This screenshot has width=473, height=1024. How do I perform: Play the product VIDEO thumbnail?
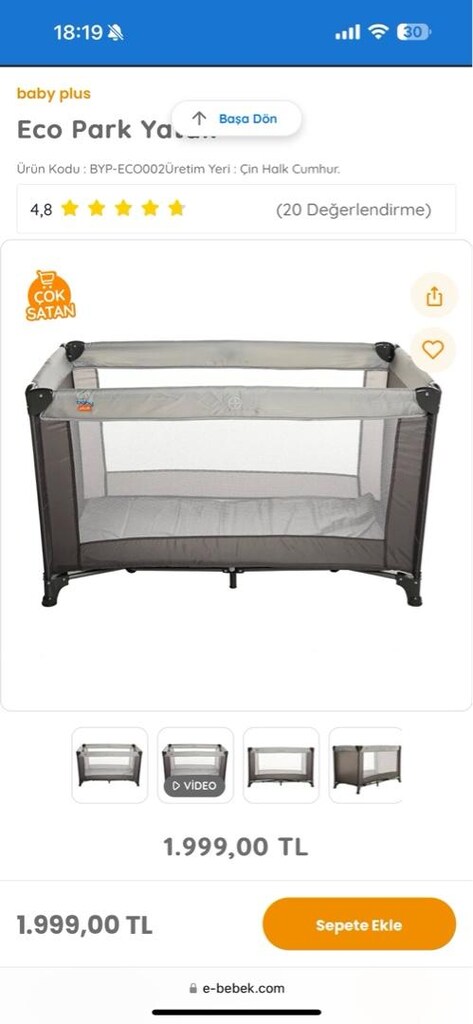[x=195, y=765]
